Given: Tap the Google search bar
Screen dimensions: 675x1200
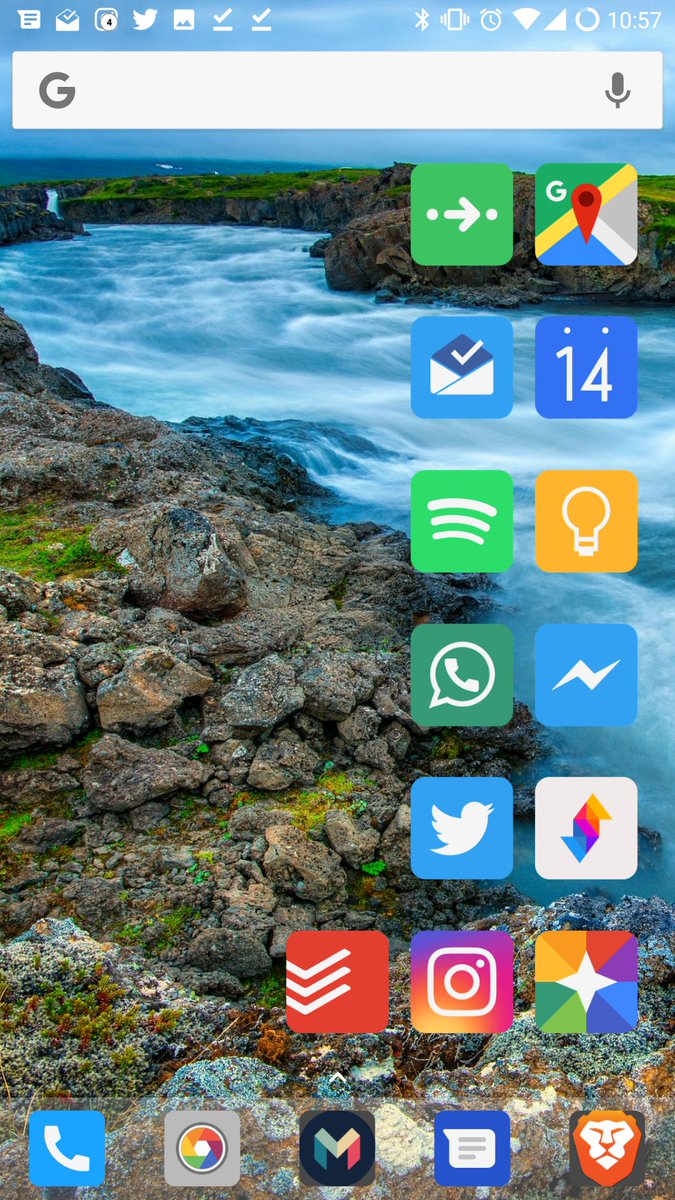Looking at the screenshot, I should (x=320, y=91).
